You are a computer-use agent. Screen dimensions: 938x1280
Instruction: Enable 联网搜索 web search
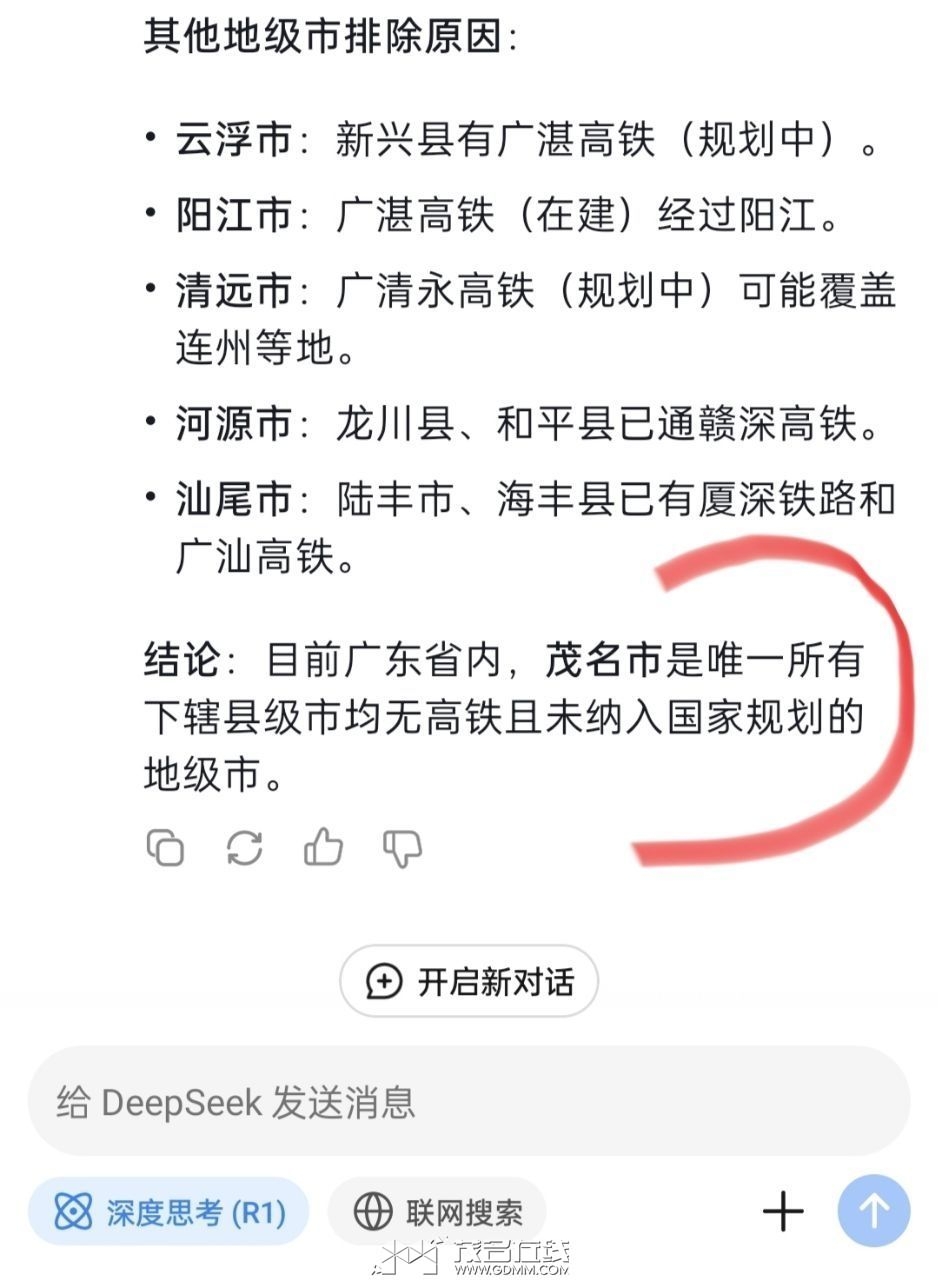(437, 1212)
